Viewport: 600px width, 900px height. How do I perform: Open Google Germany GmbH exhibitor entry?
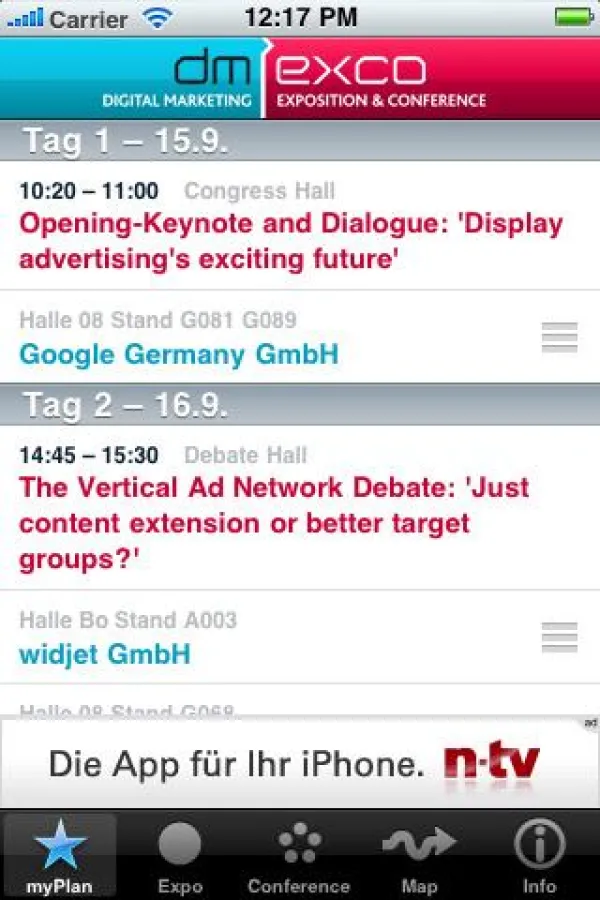tap(180, 353)
